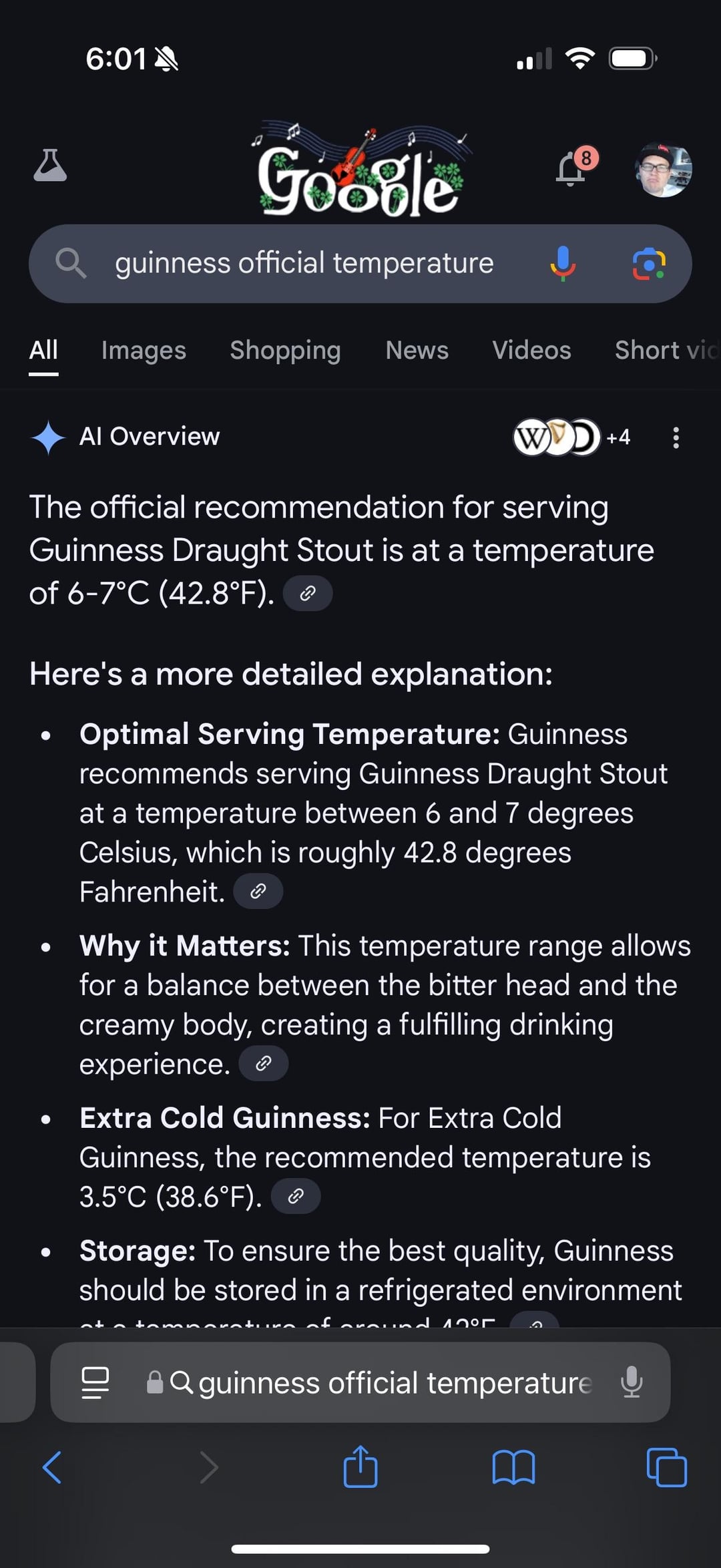721x1568 pixels.
Task: Open the account profile picture
Action: pyautogui.click(x=663, y=169)
